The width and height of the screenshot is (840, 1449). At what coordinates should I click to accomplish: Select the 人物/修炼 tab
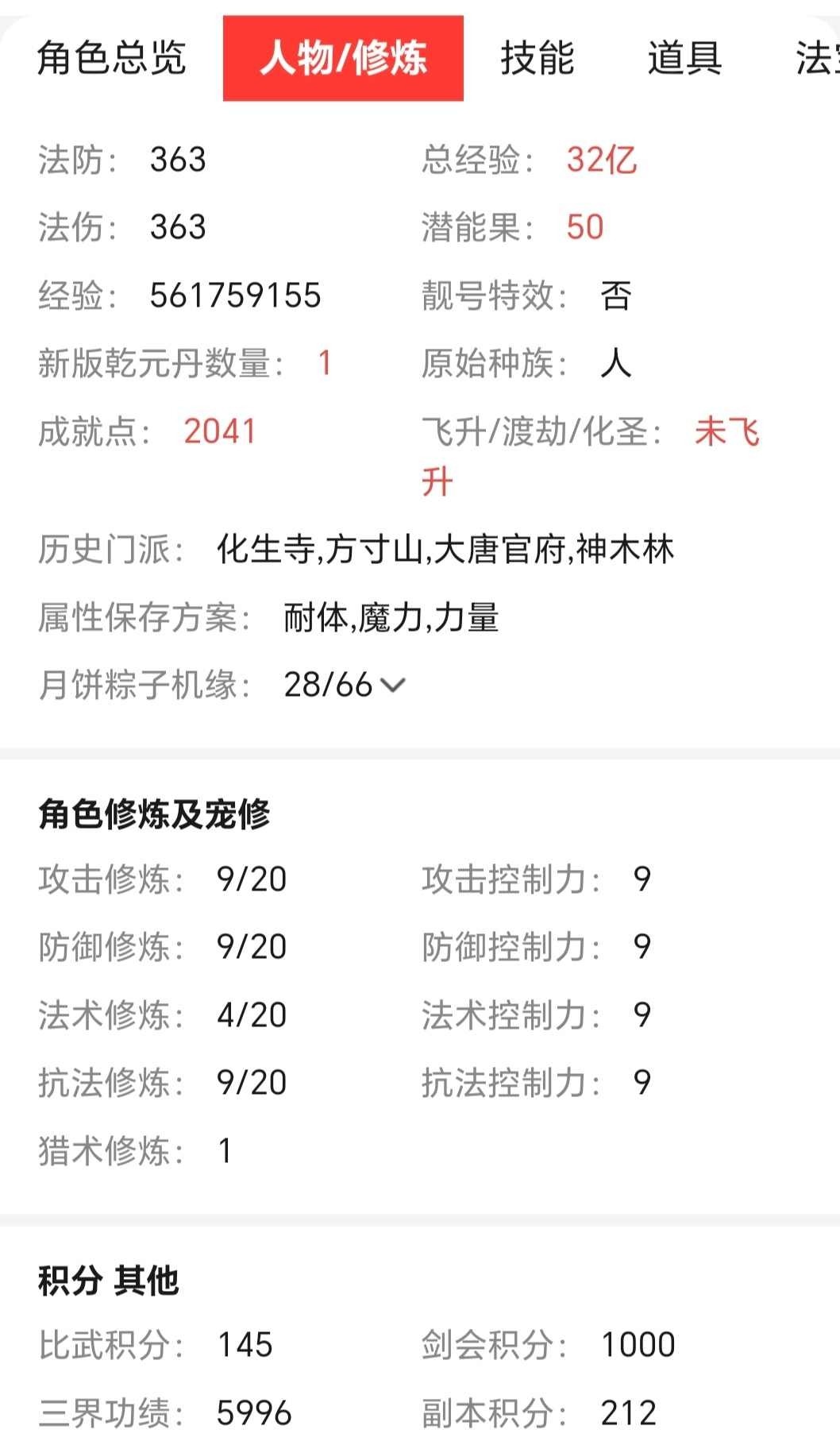point(343,58)
